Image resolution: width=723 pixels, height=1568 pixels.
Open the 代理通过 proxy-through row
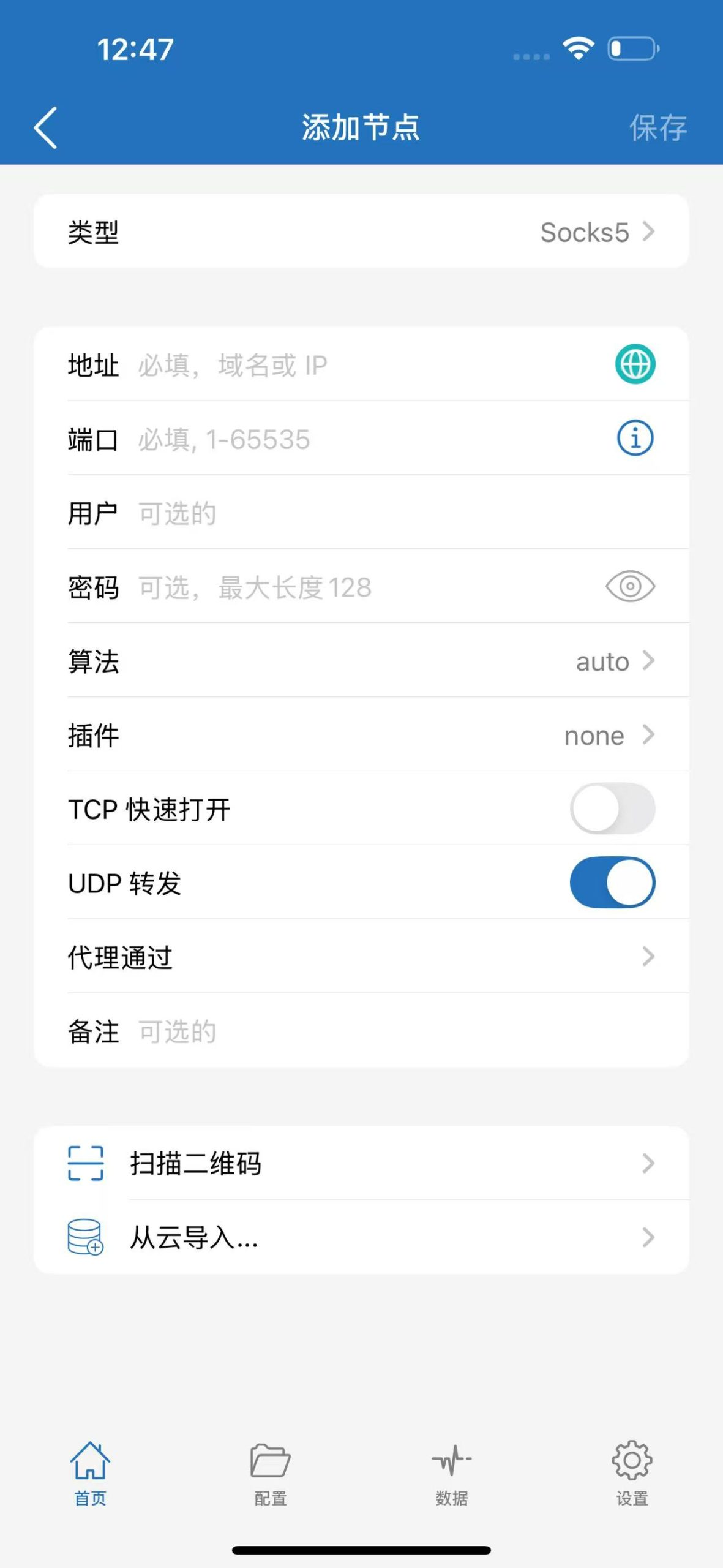[x=361, y=957]
